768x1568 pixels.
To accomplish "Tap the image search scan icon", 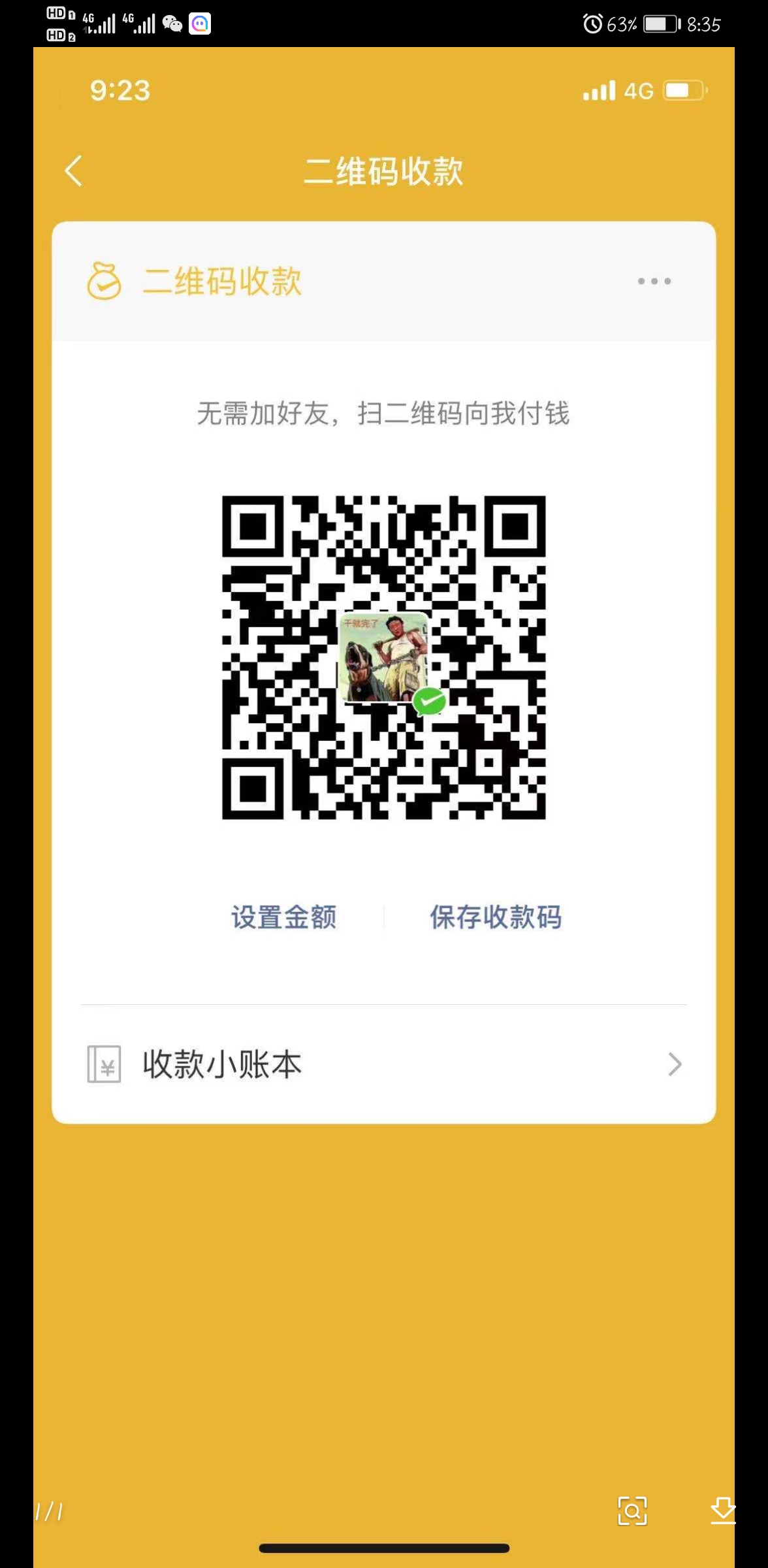I will tap(632, 1511).
